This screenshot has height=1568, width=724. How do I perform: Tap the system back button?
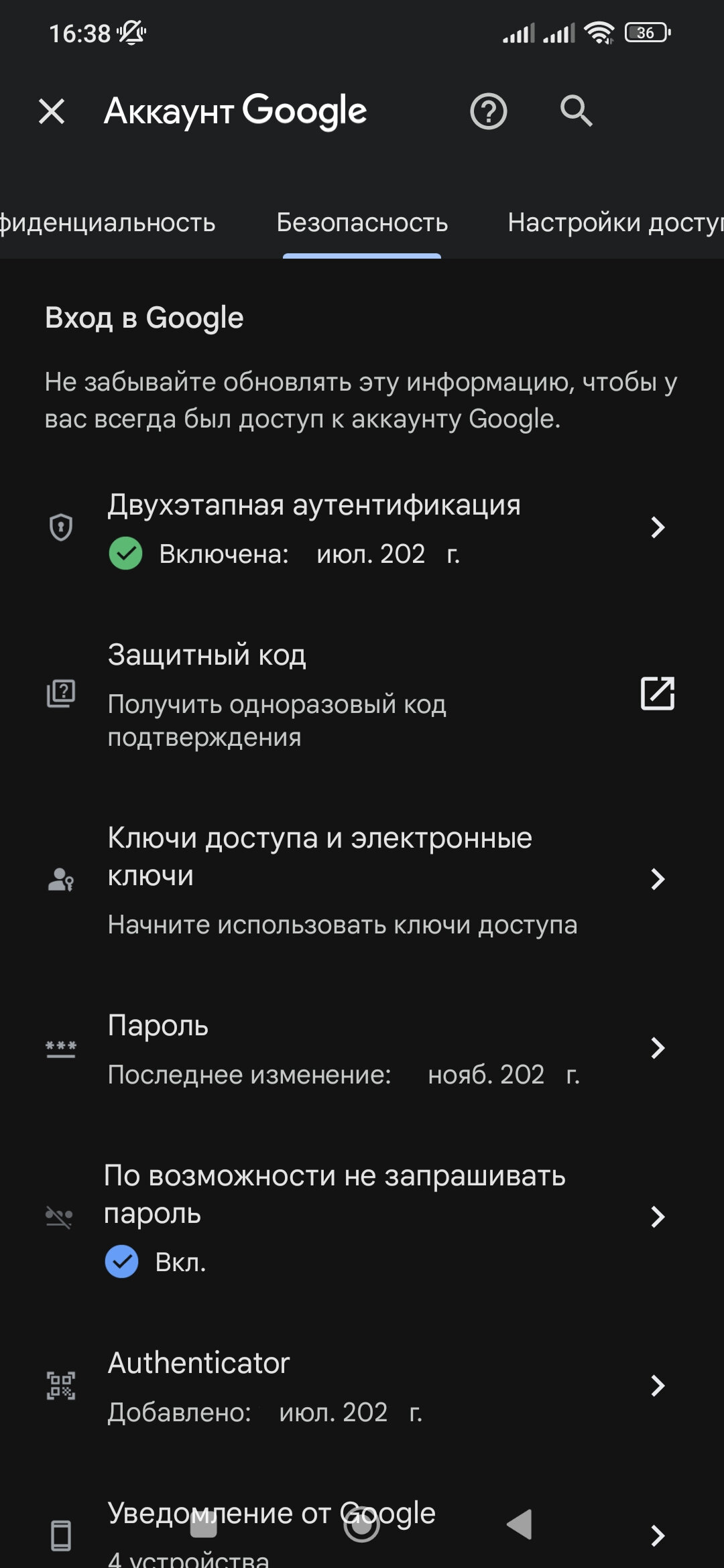(x=520, y=1525)
